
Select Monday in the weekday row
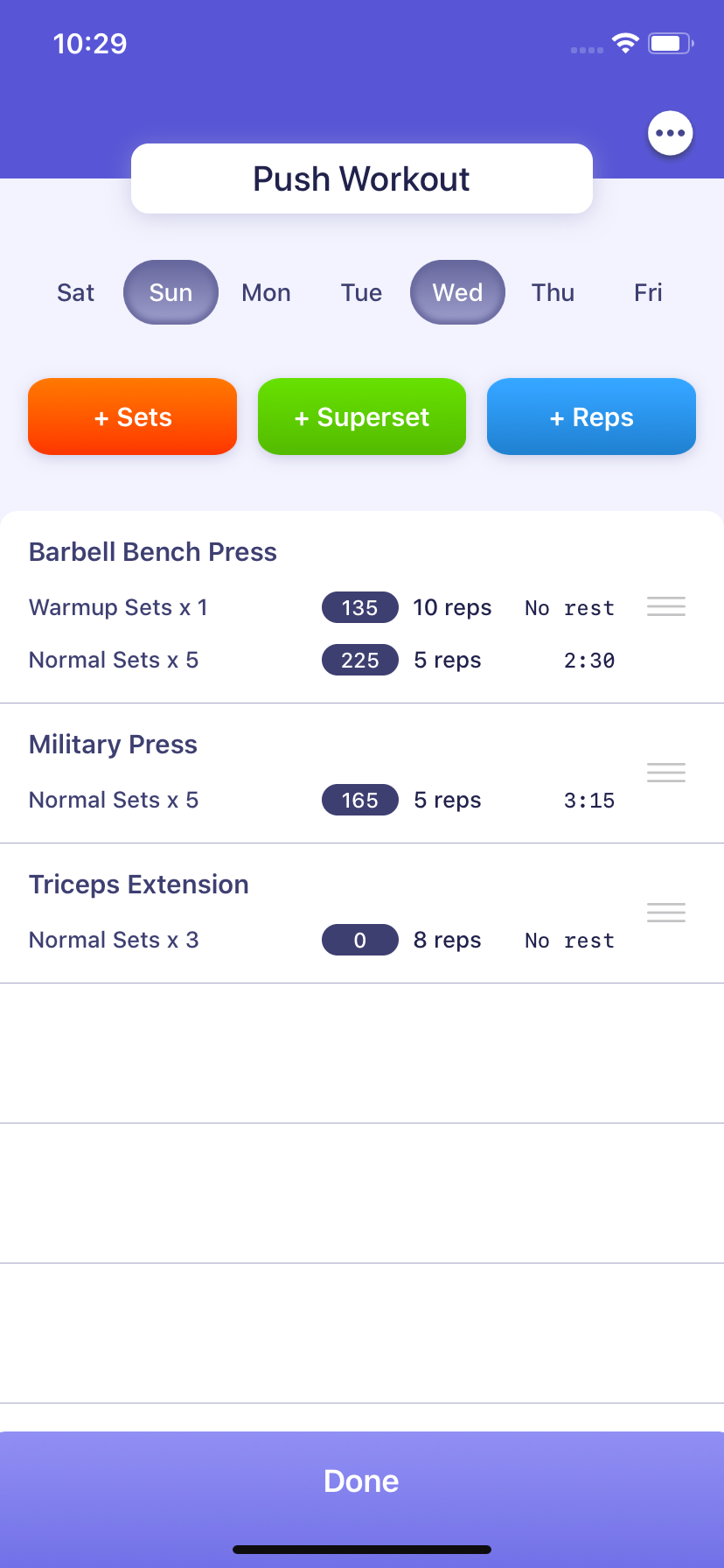point(266,292)
